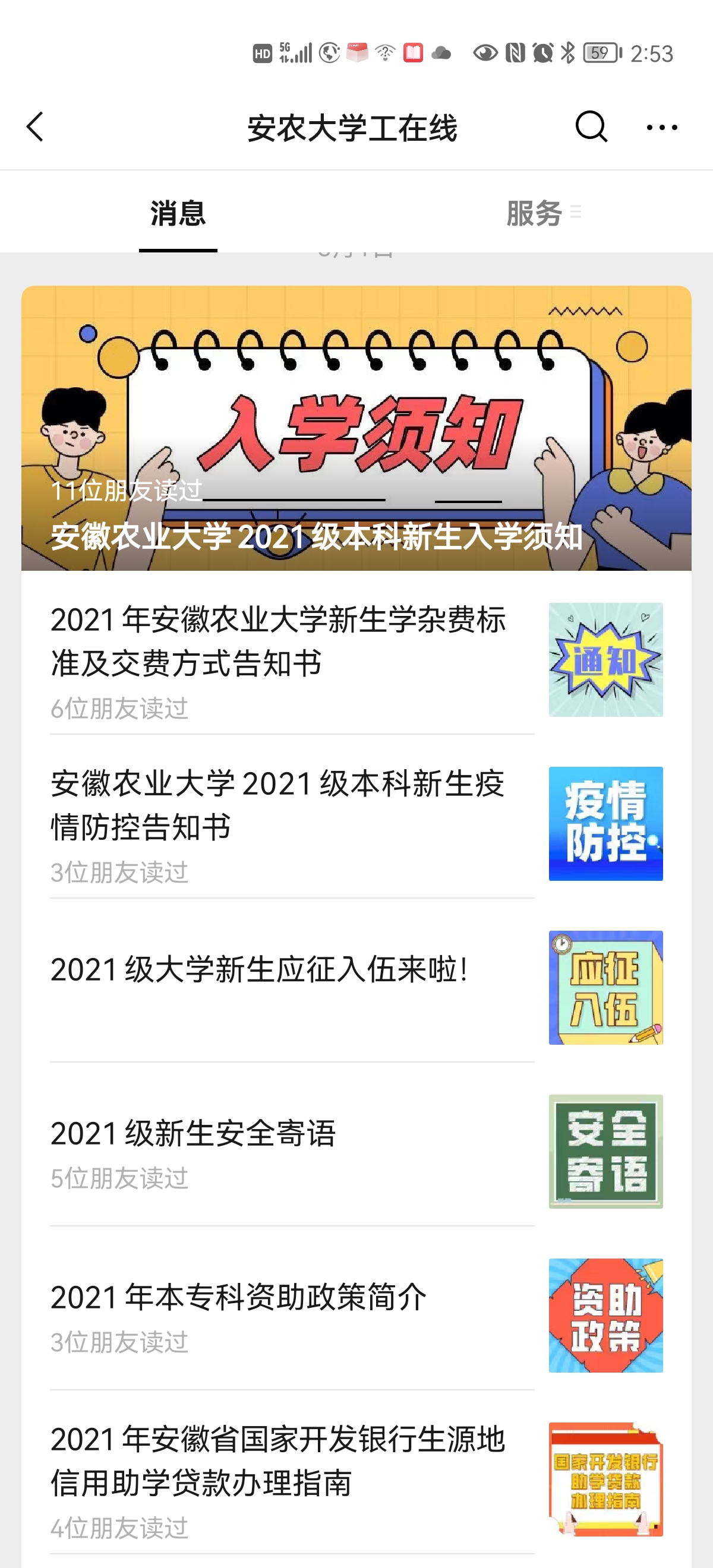Viewport: 713px width, 1568px height.
Task: Open 2021级大学新生应征入伍来啦 article
Action: click(x=260, y=969)
